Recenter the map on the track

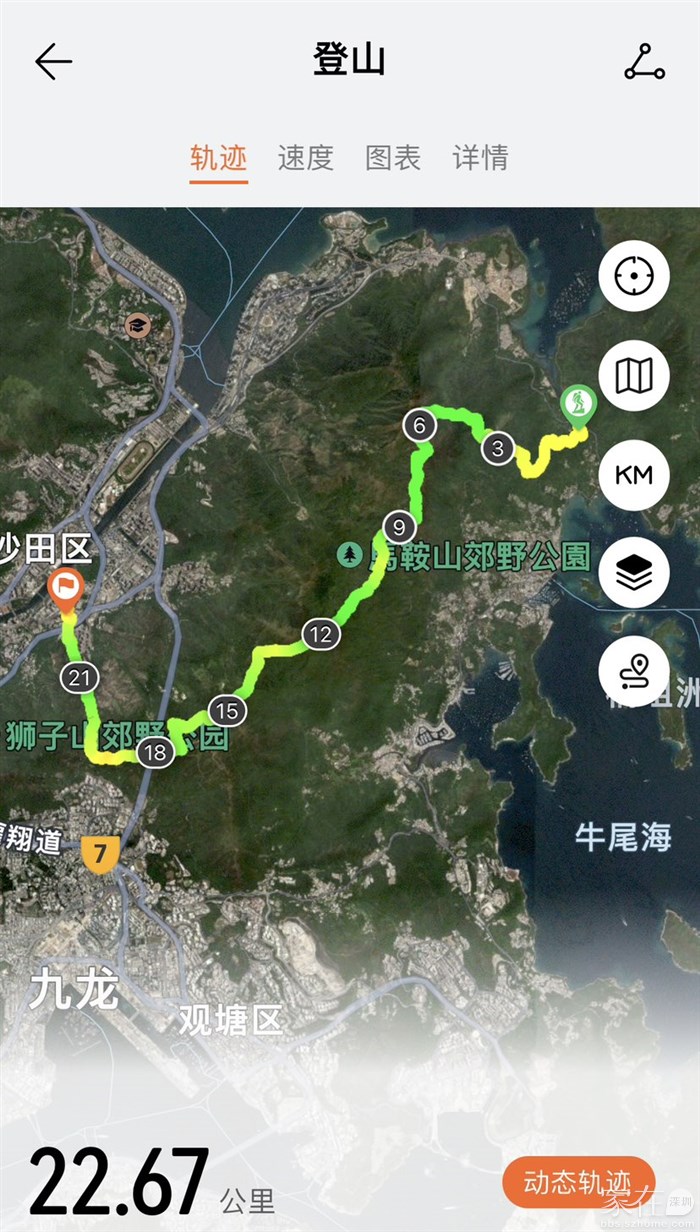click(x=634, y=276)
